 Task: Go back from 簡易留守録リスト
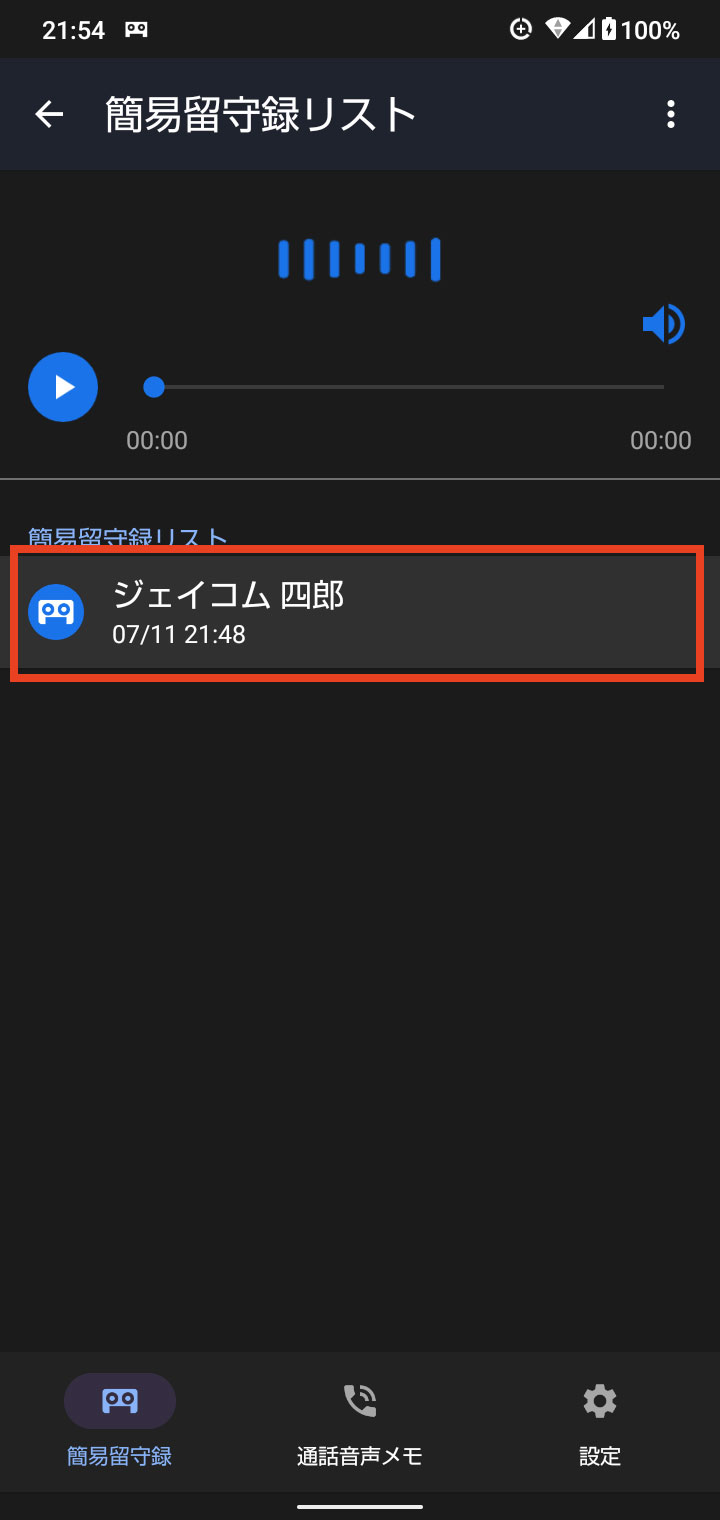pyautogui.click(x=49, y=115)
